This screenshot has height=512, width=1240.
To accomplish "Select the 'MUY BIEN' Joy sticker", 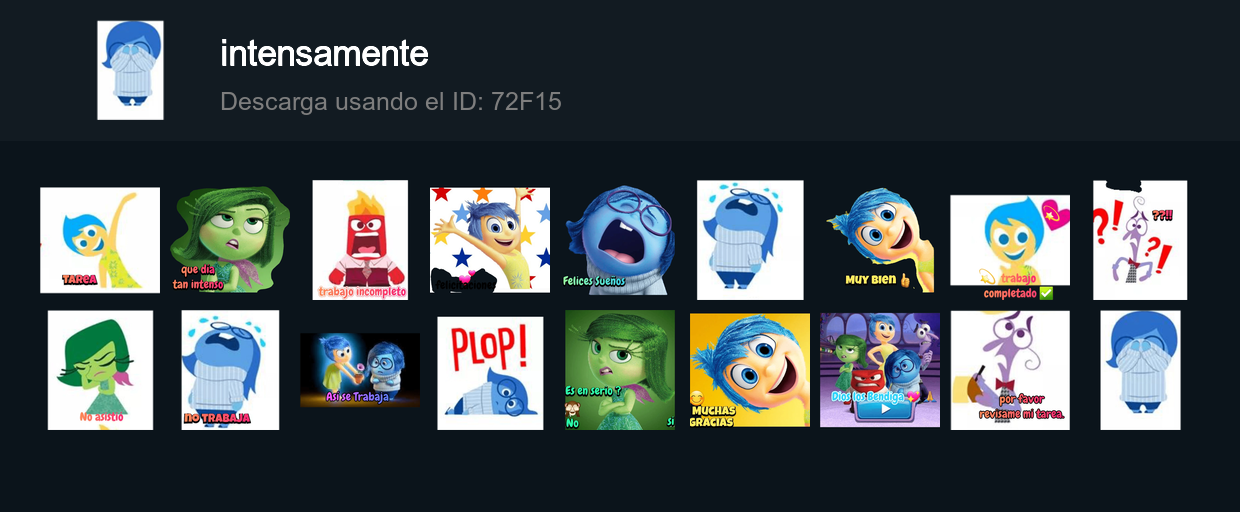I will [880, 240].
